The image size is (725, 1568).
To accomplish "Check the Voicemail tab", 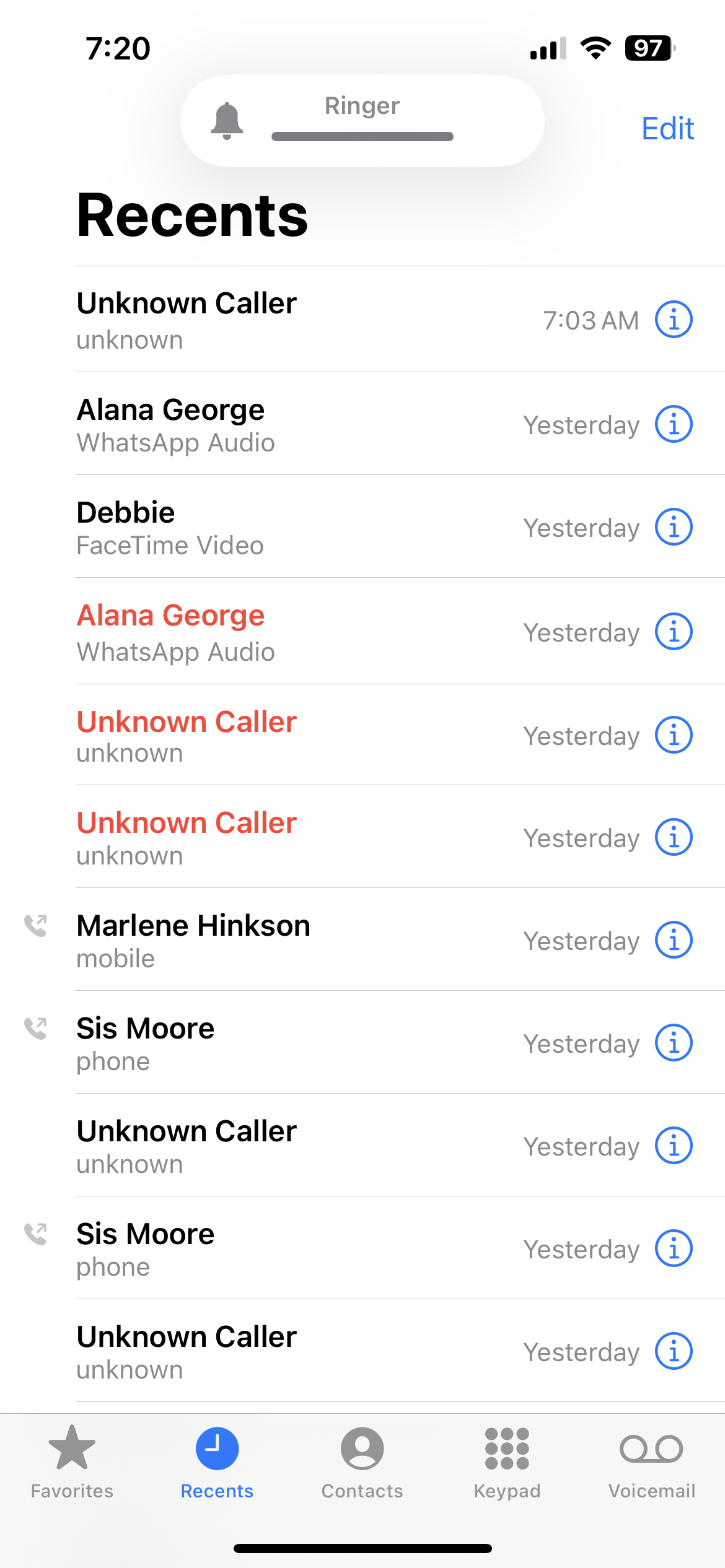I will pyautogui.click(x=651, y=1460).
